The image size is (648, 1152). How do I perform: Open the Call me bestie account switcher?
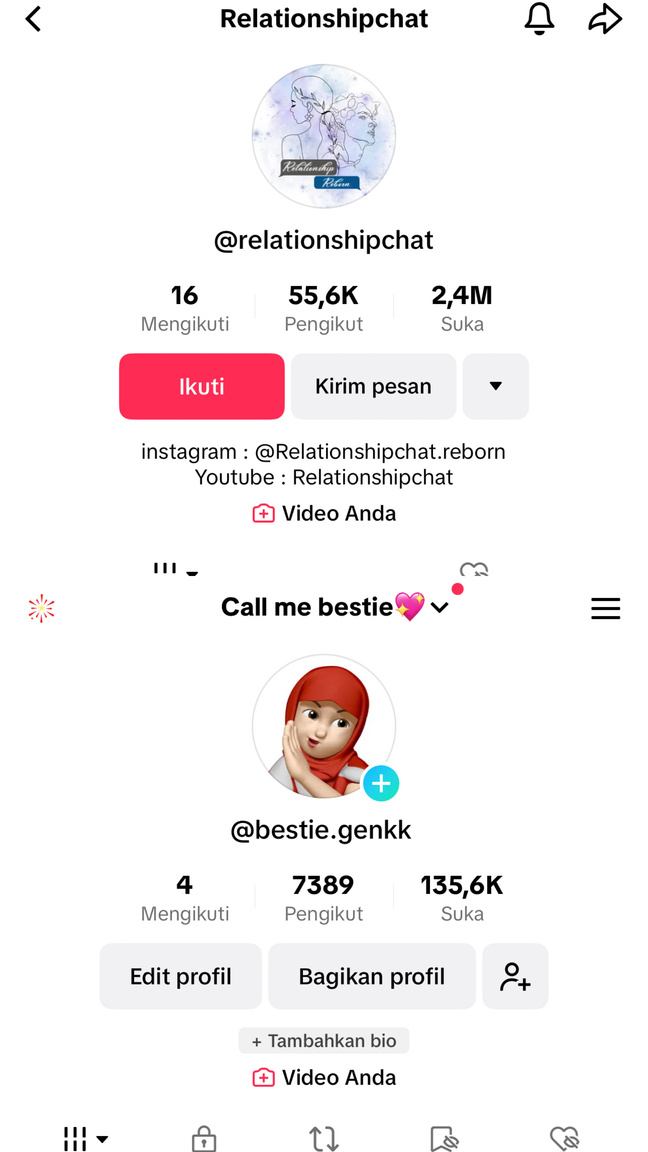(x=335, y=607)
